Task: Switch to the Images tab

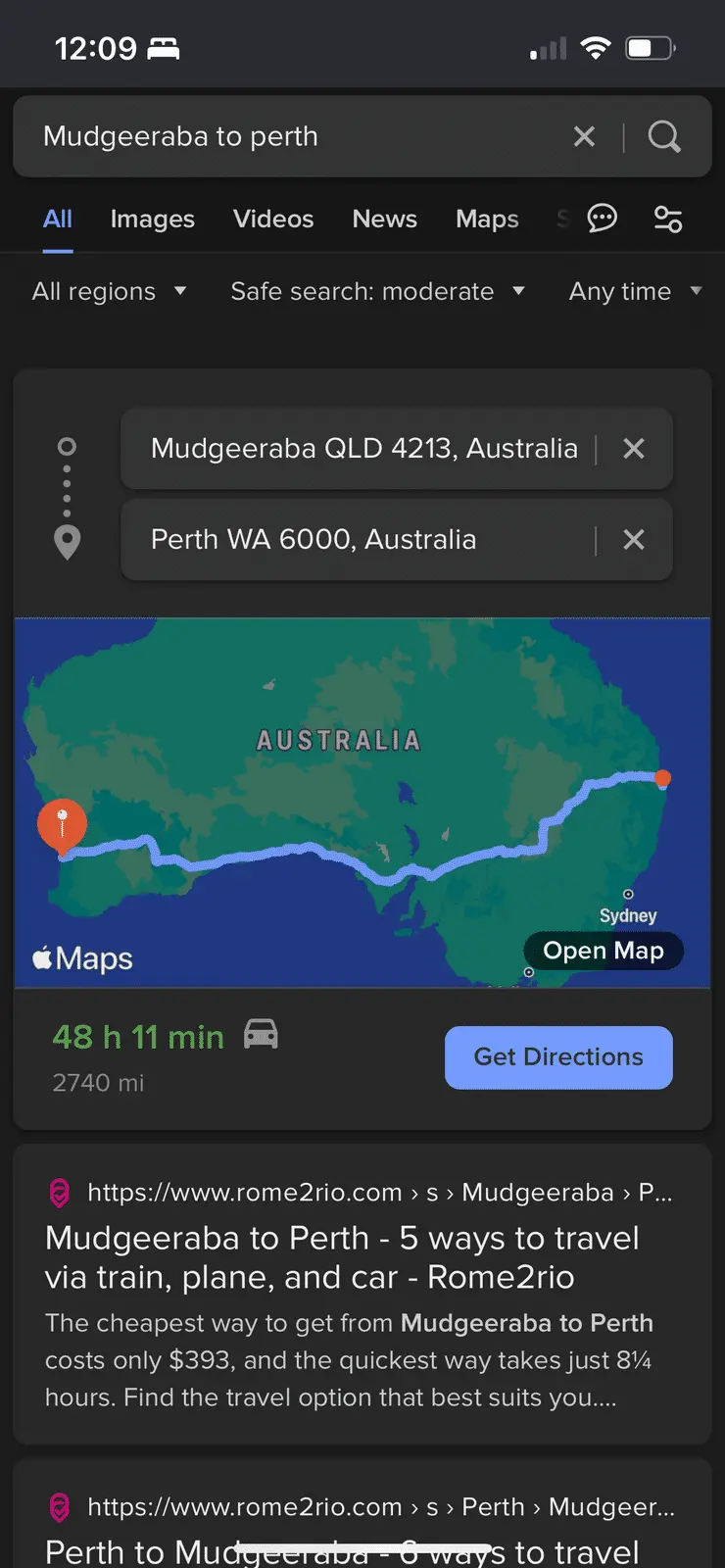Action: click(152, 219)
